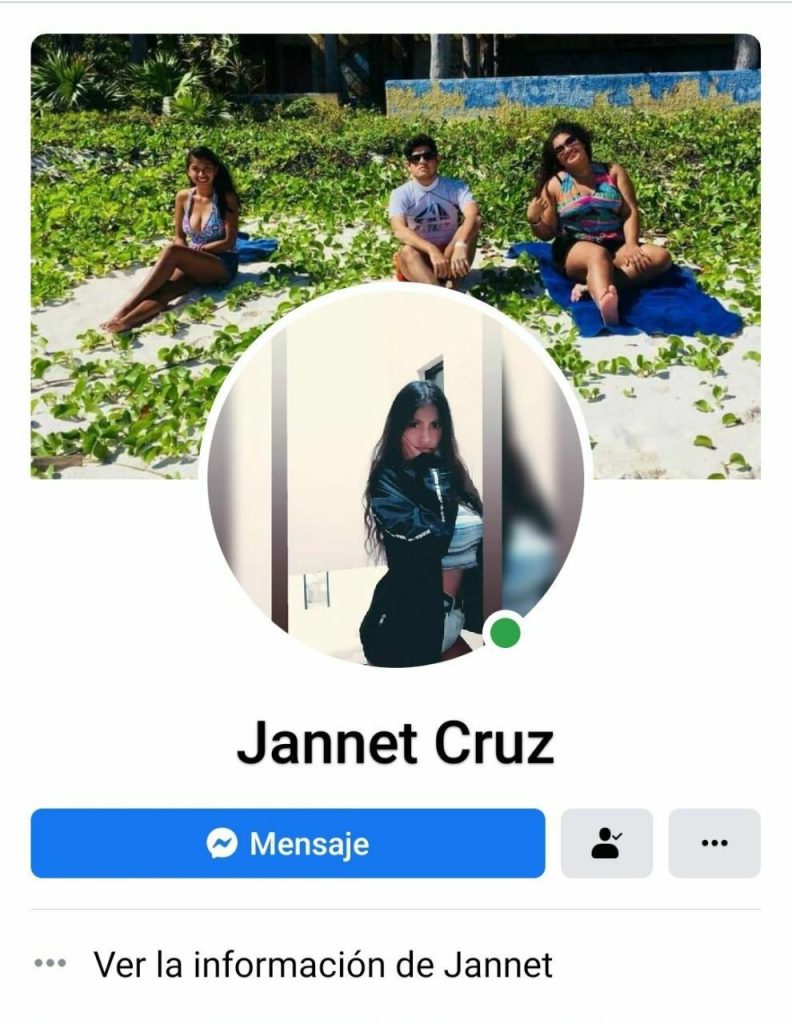792x1024 pixels.
Task: Open the three-dot more options button
Action: click(x=714, y=843)
